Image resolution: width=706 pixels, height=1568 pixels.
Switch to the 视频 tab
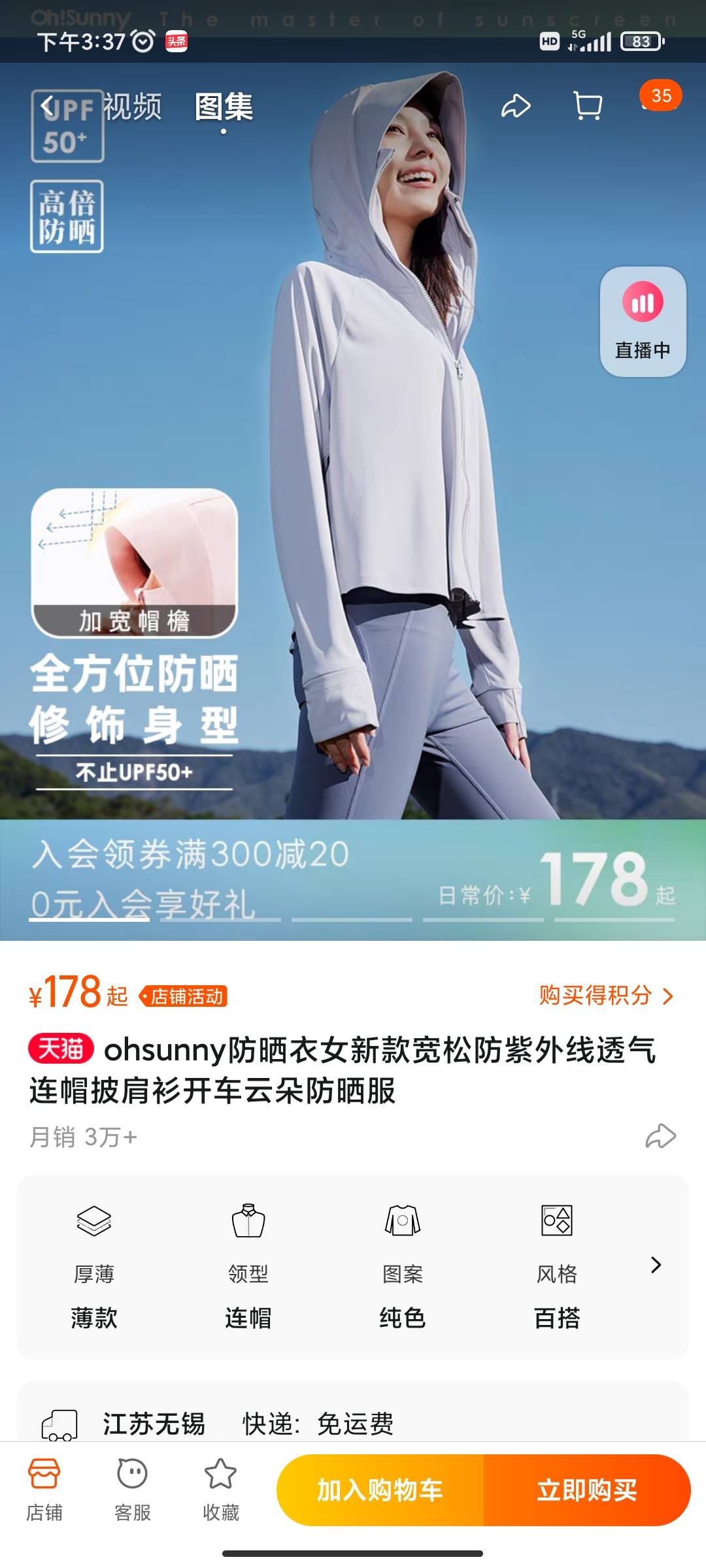[133, 106]
